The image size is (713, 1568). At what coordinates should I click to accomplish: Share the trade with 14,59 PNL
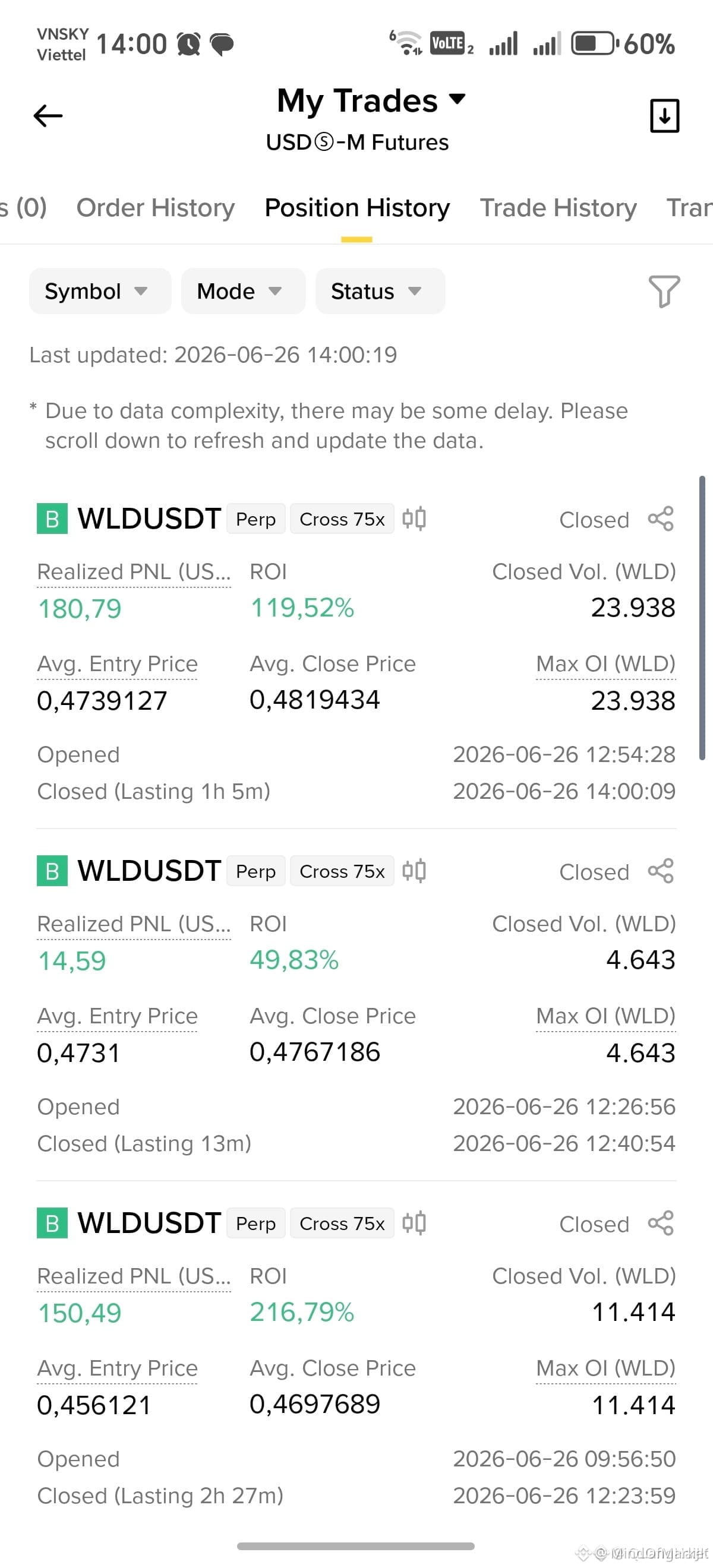click(661, 871)
